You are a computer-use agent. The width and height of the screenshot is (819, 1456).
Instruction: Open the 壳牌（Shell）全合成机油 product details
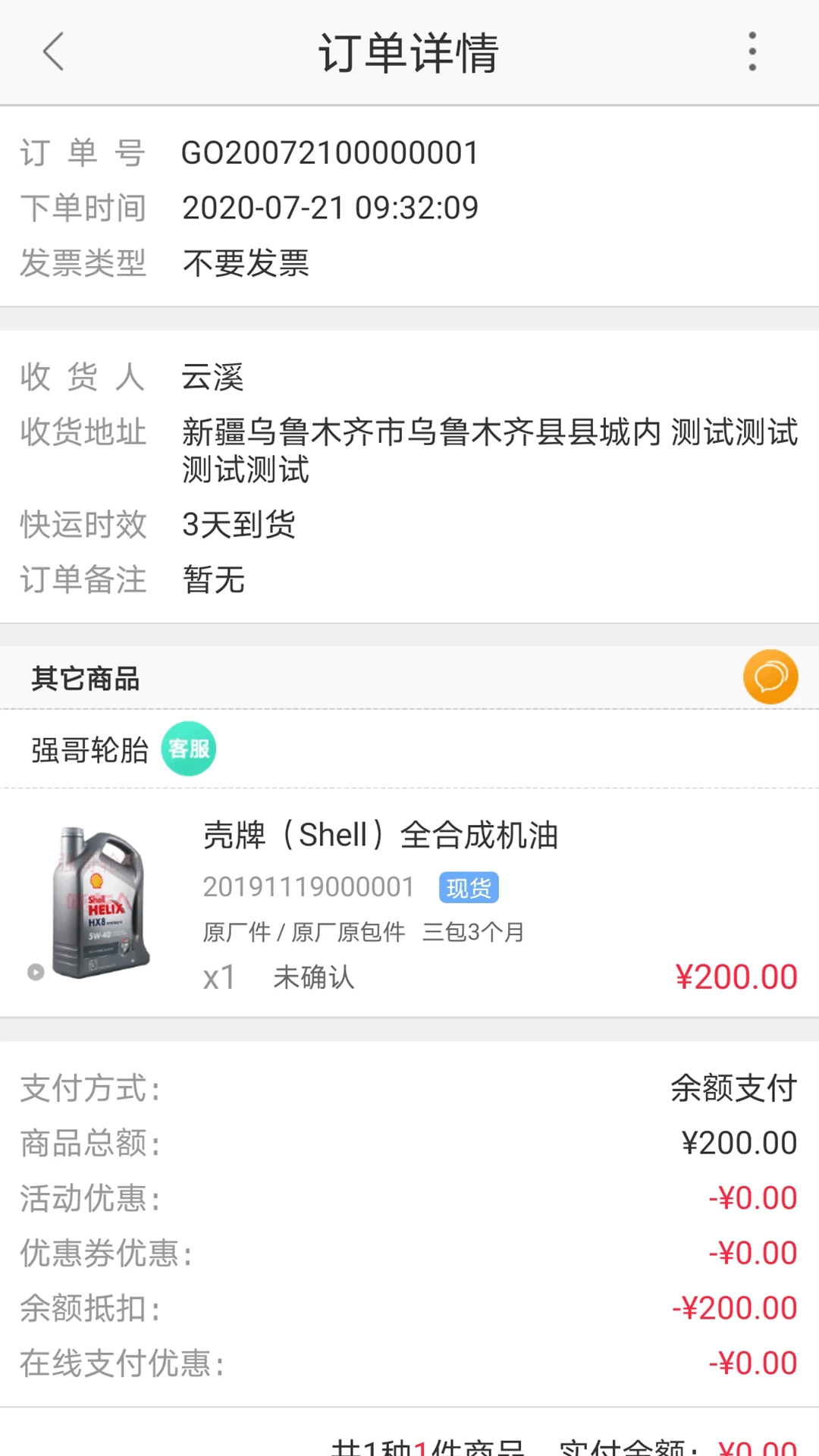pos(381,836)
